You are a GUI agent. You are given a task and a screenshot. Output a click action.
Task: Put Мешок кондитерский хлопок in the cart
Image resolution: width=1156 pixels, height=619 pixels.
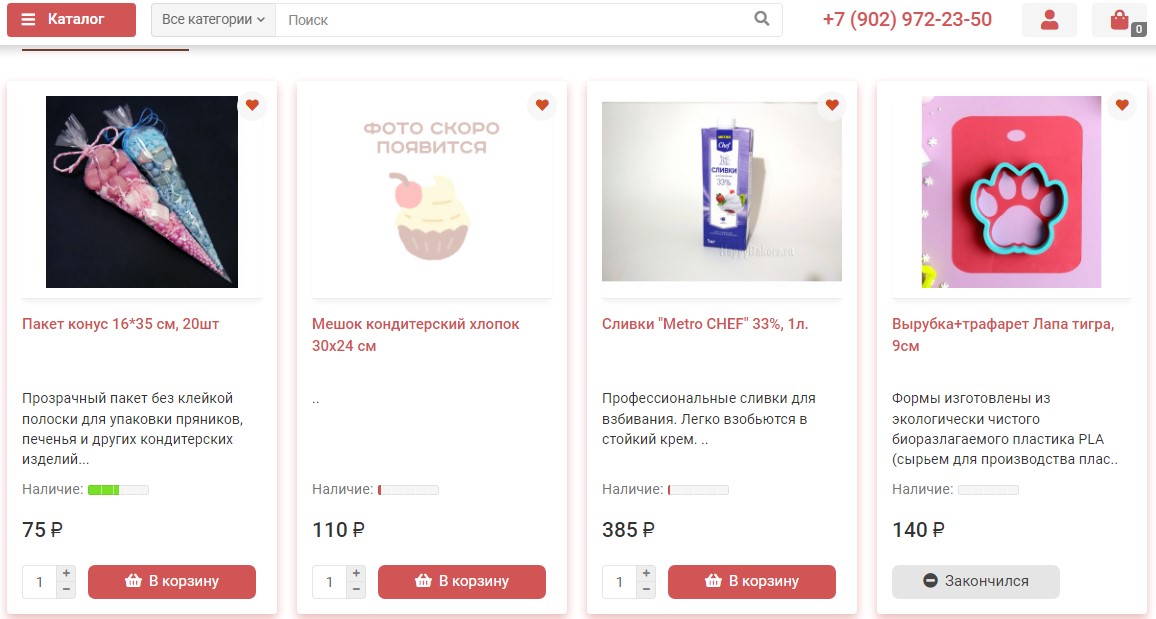click(x=462, y=581)
